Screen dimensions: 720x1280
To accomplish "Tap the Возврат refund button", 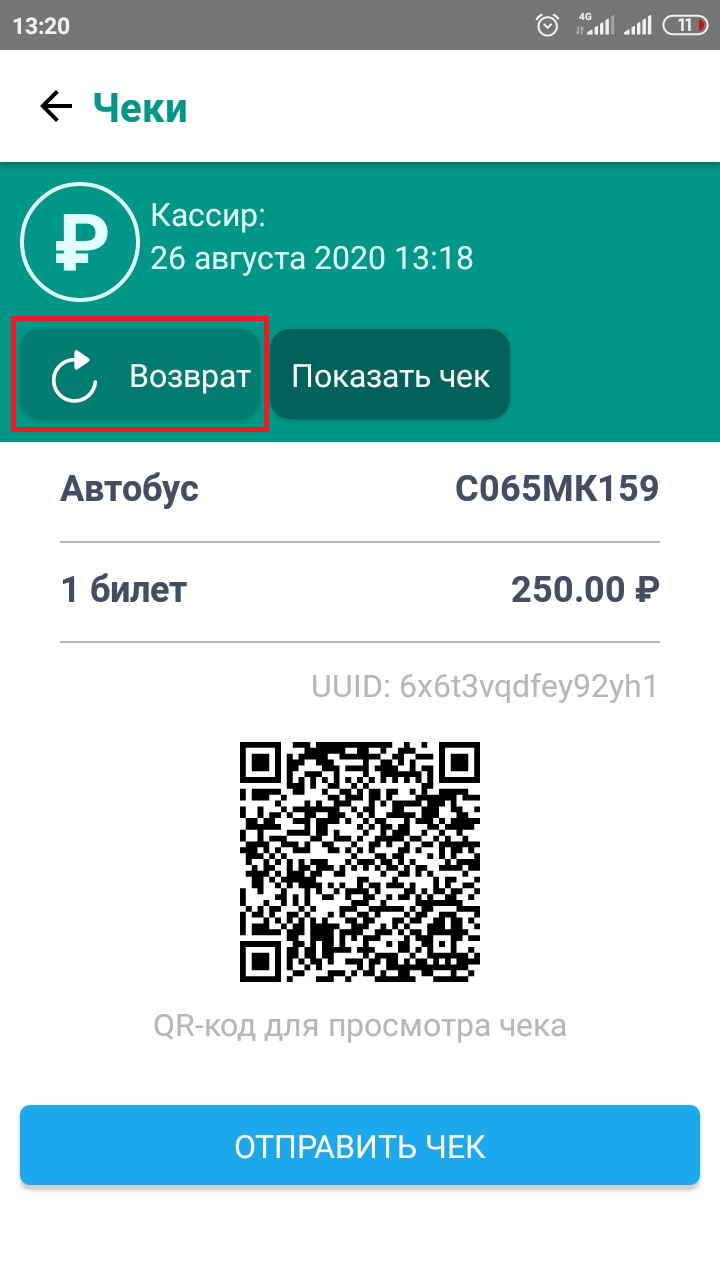I will (x=140, y=375).
